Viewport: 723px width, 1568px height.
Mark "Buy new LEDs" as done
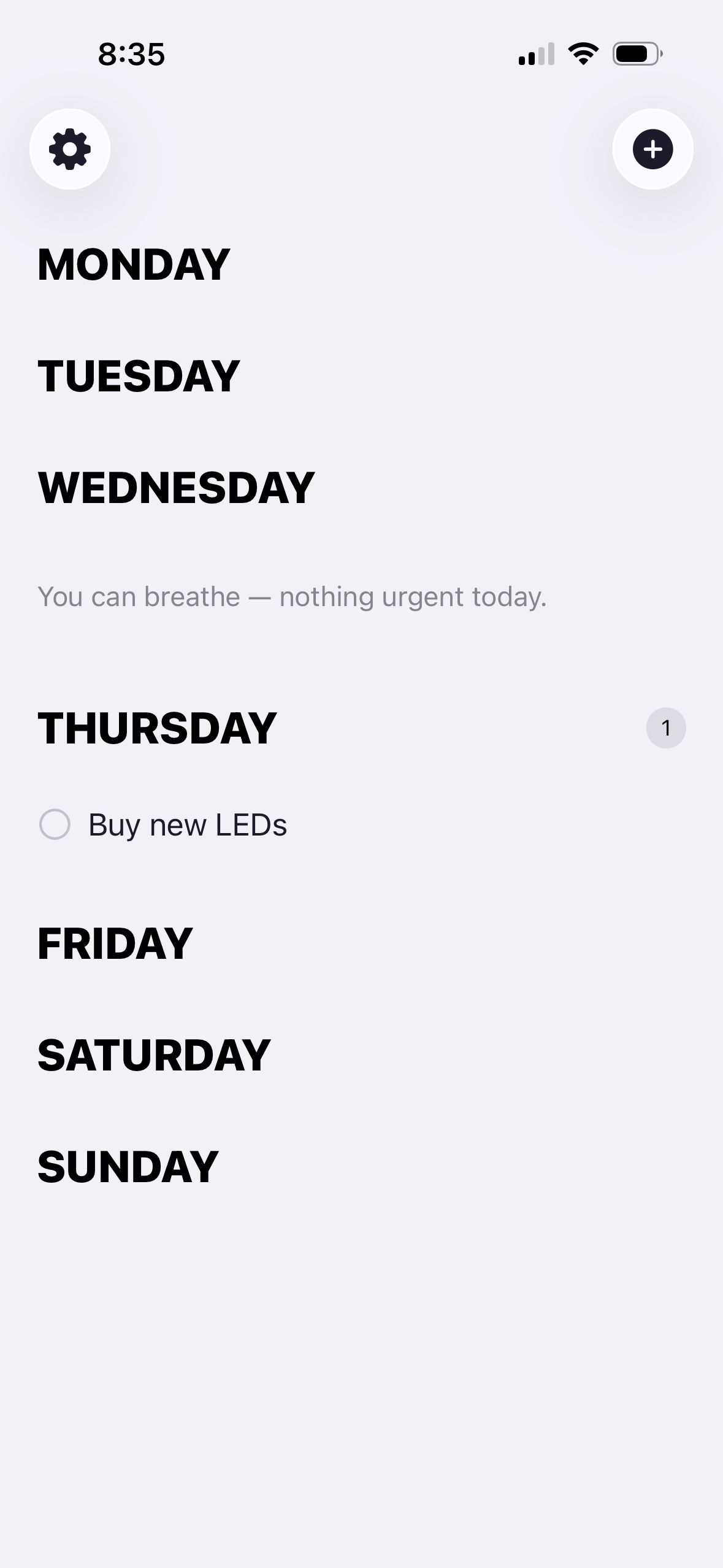pyautogui.click(x=55, y=824)
